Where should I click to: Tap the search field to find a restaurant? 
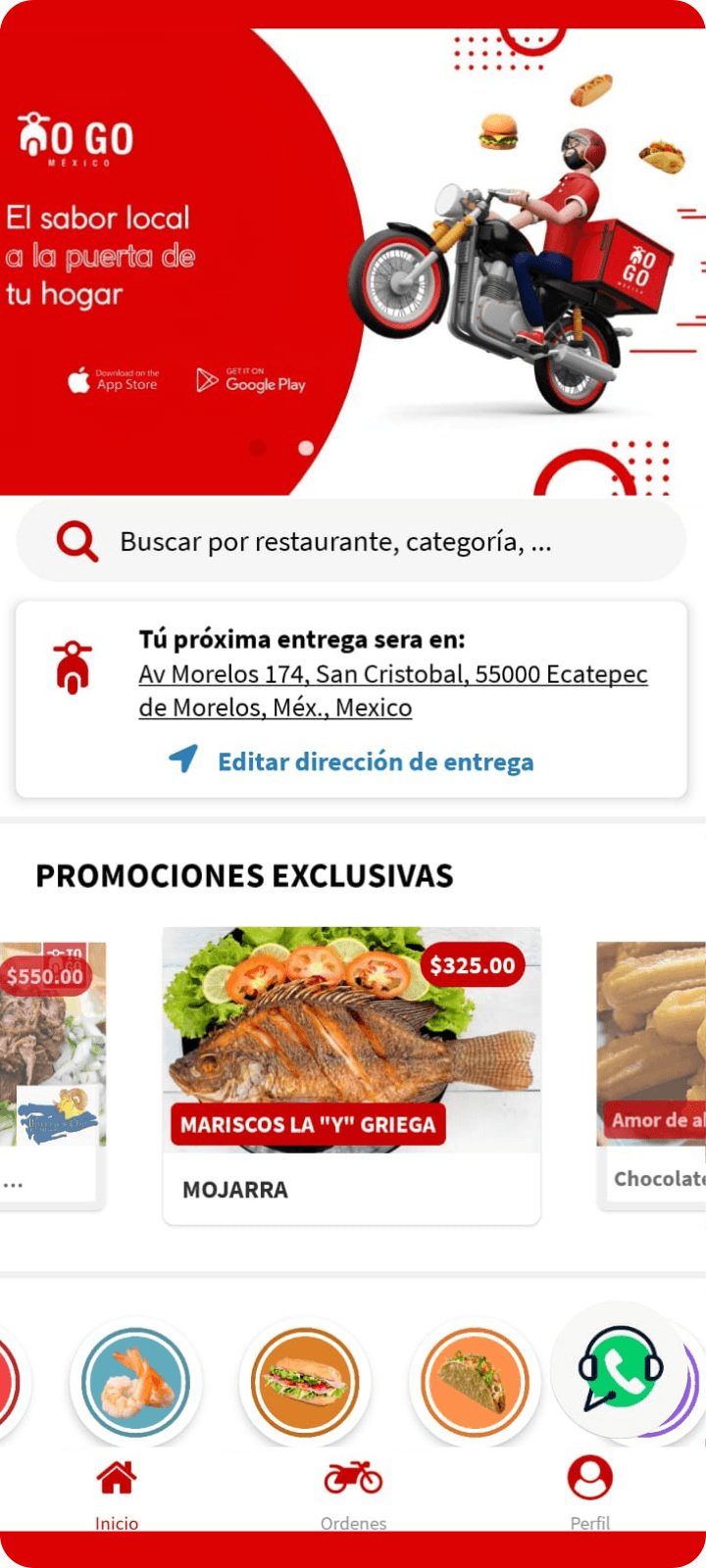coord(333,540)
